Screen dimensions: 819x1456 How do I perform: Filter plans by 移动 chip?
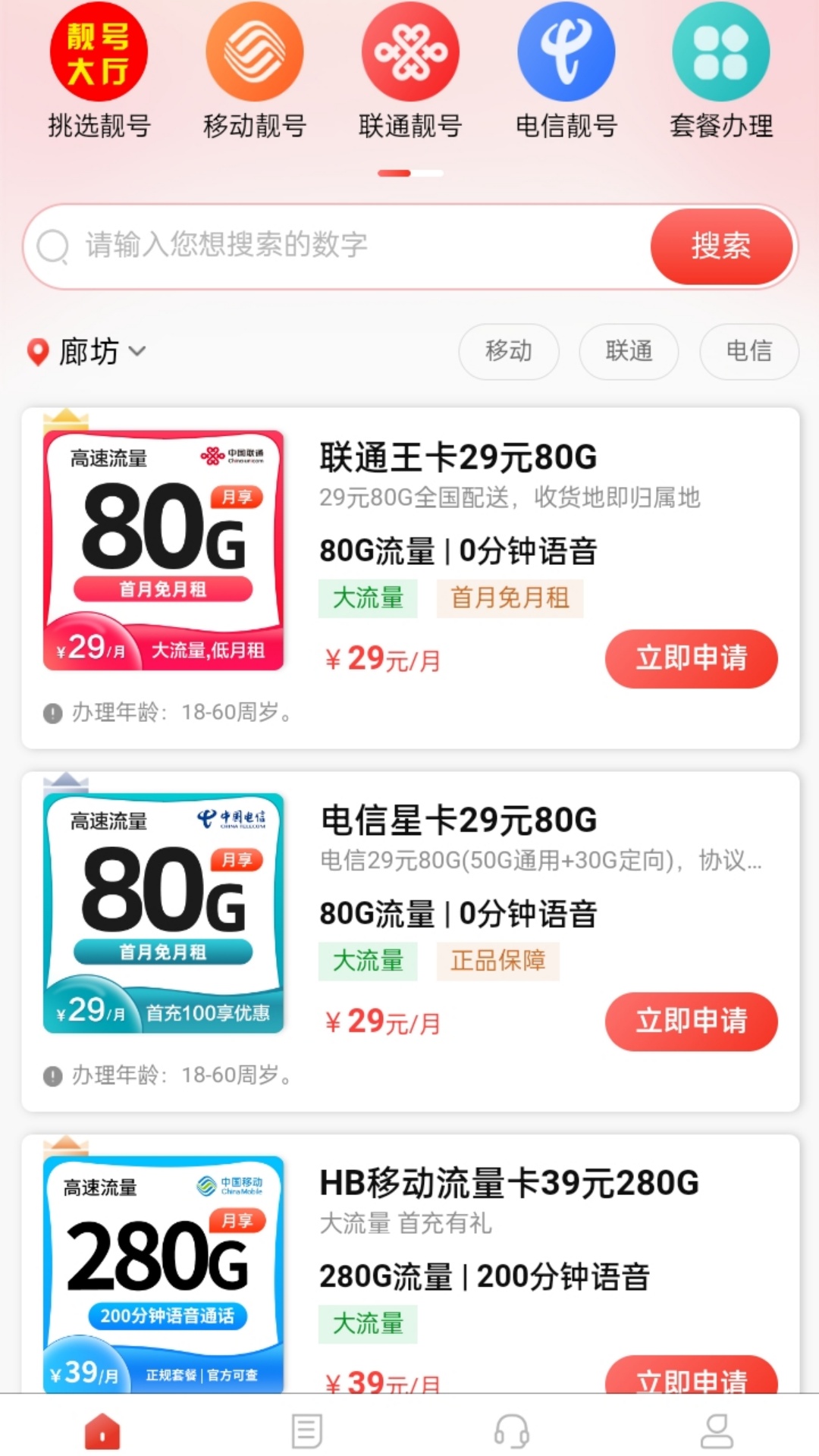point(509,351)
